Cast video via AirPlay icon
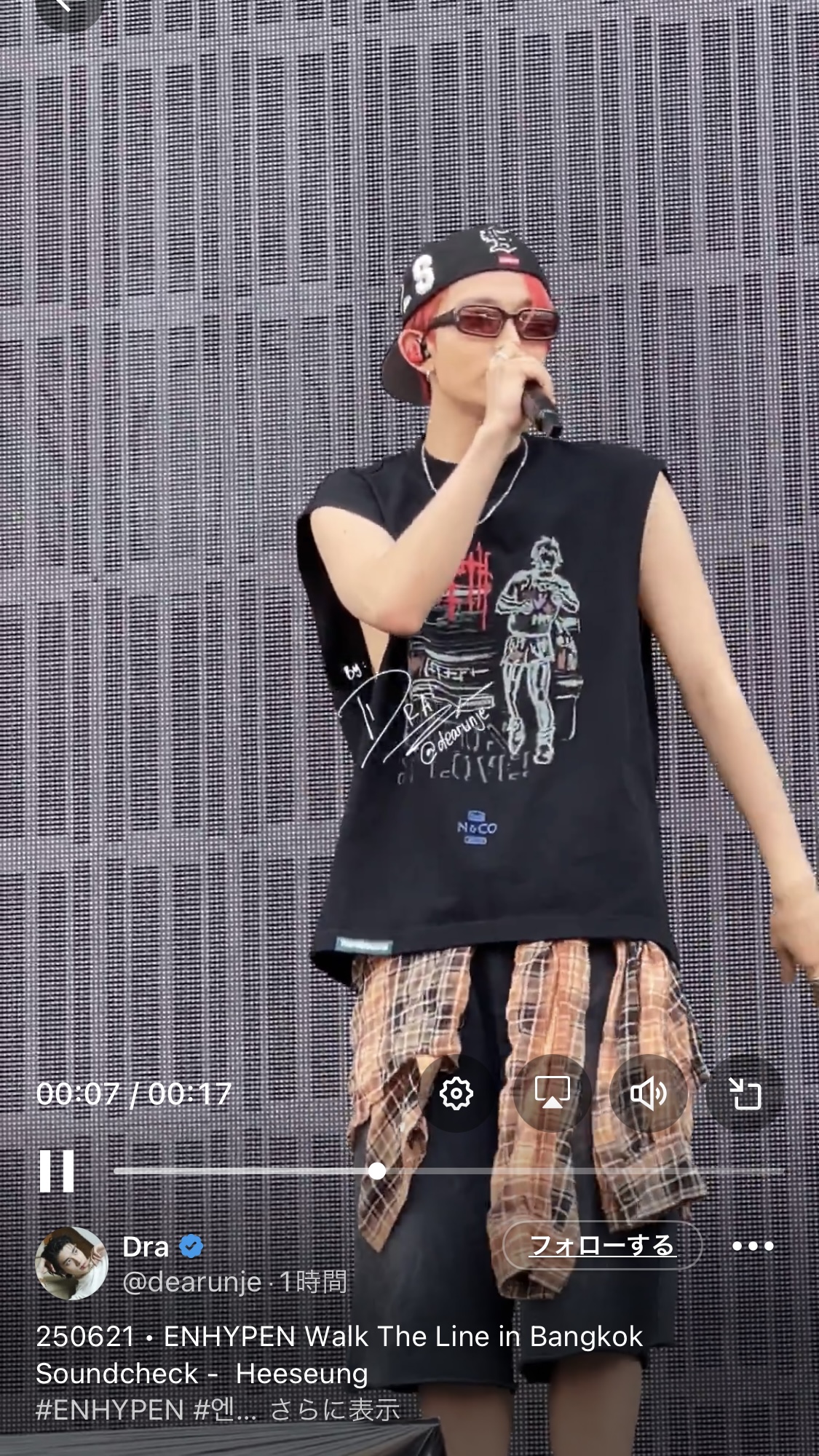819x1456 pixels. pos(552,1093)
